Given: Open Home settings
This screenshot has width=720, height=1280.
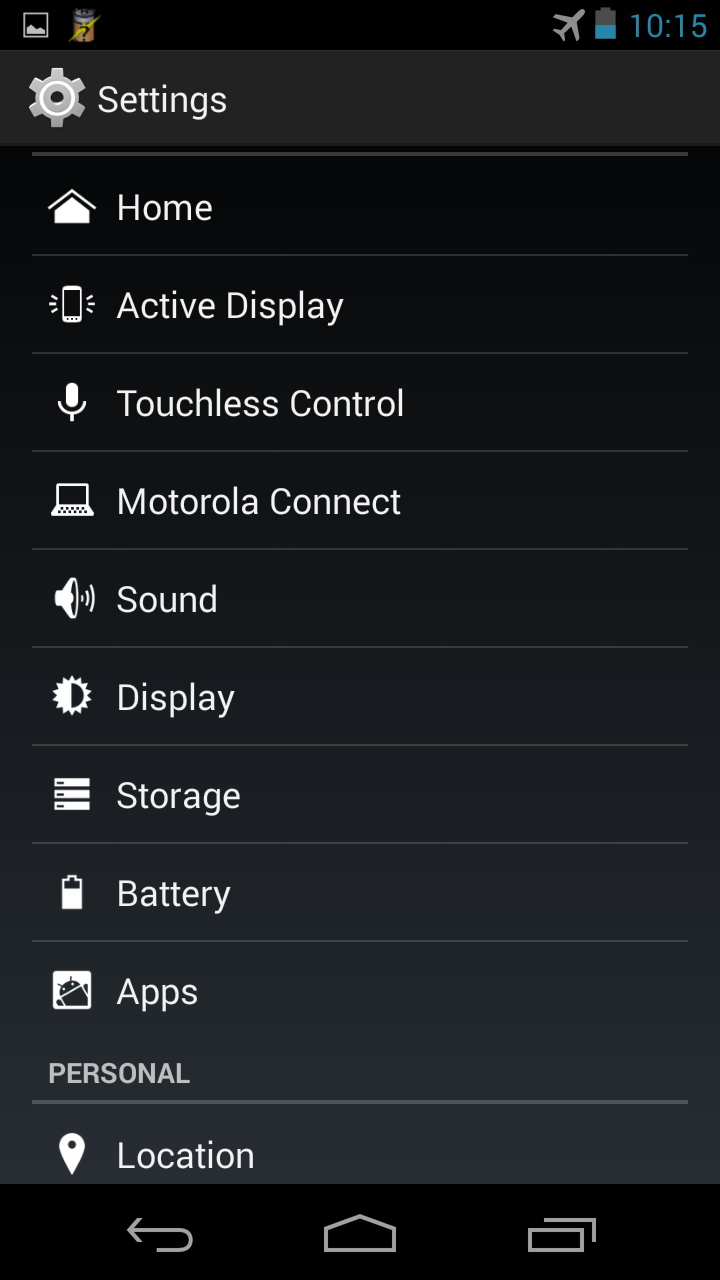Looking at the screenshot, I should 360,207.
